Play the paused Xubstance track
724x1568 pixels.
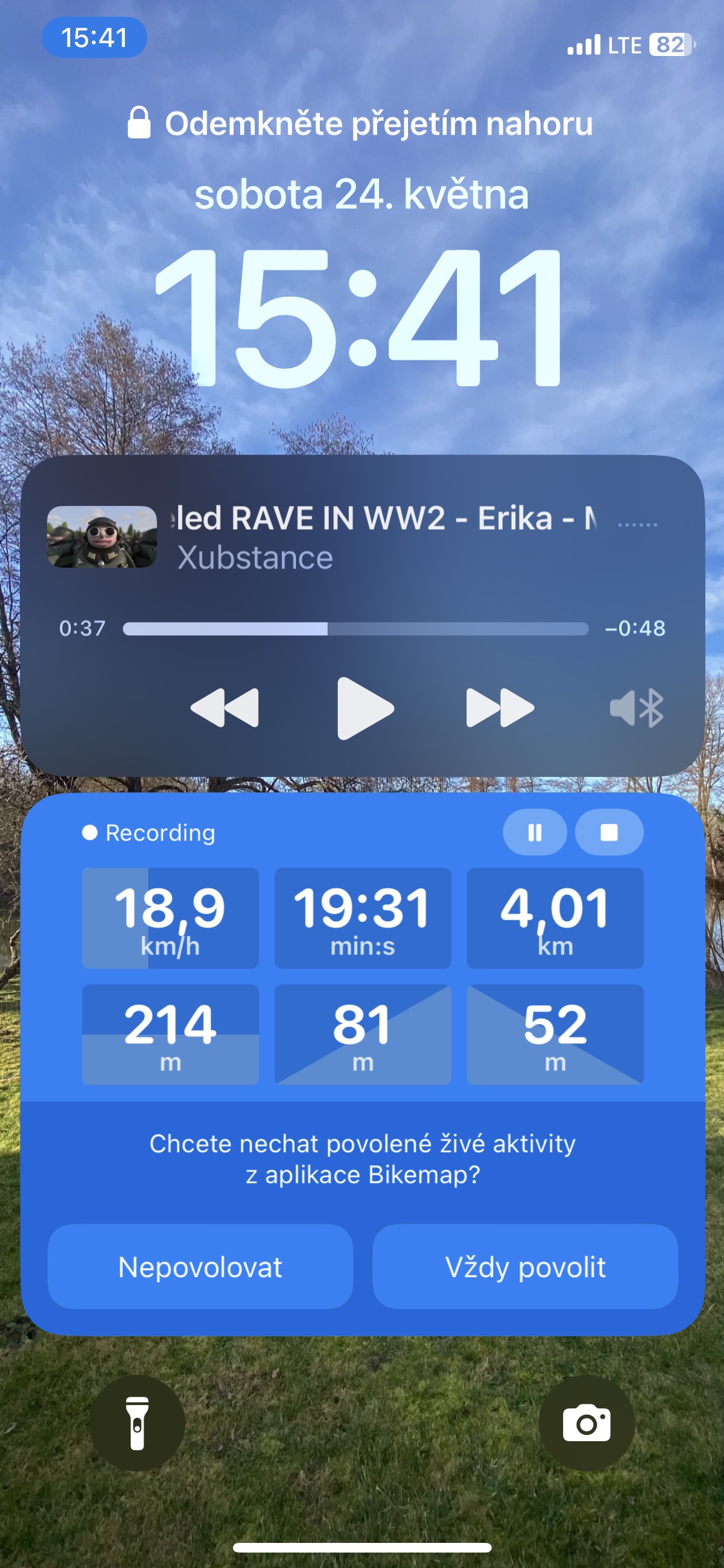pyautogui.click(x=365, y=708)
